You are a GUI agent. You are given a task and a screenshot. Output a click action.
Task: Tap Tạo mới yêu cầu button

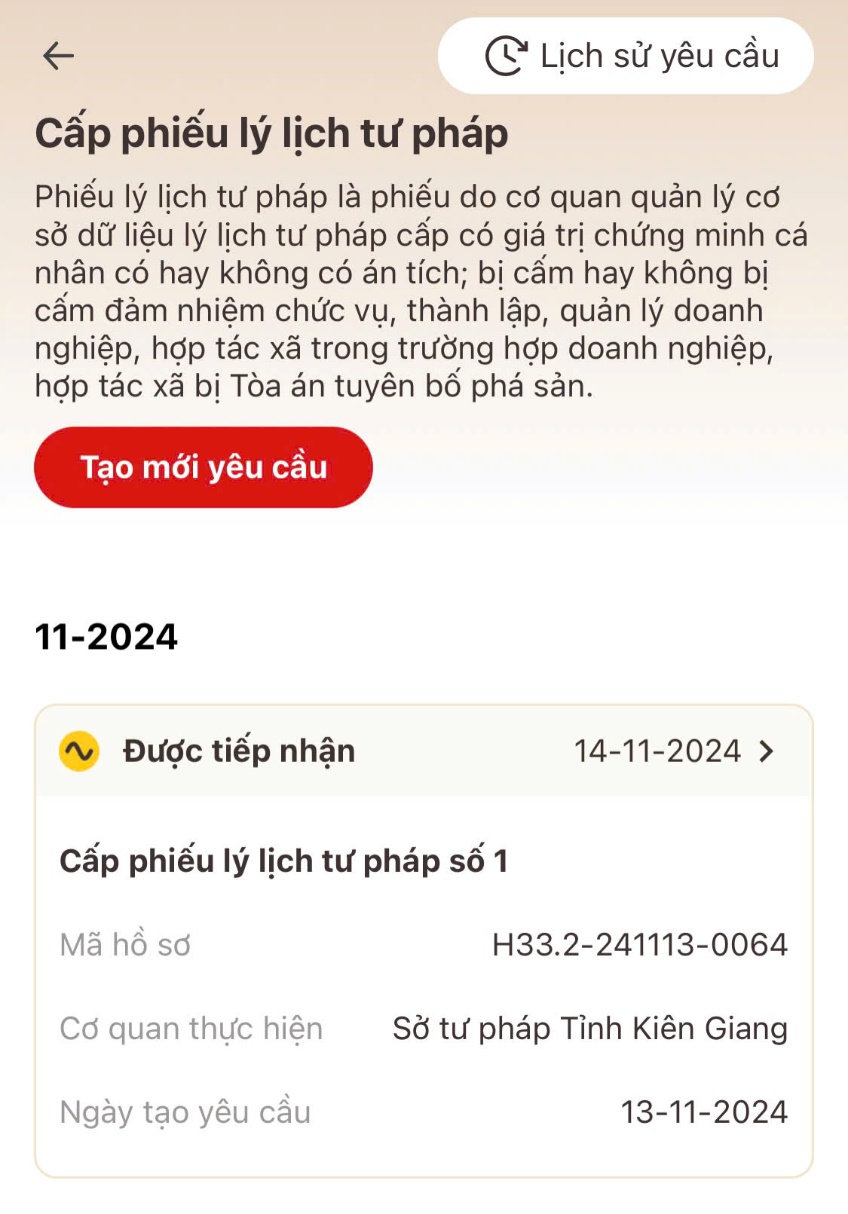click(203, 467)
